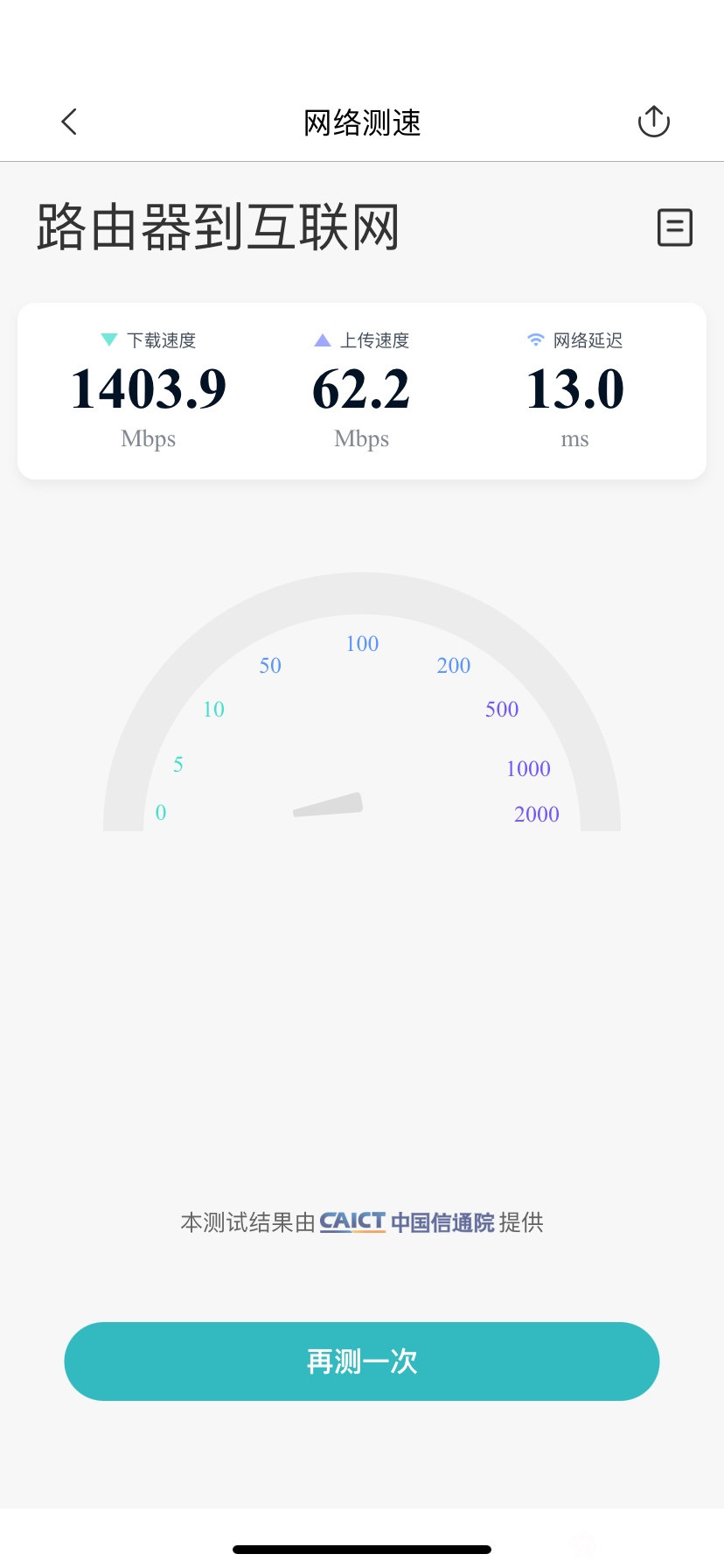Open the speed test history records
The image size is (724, 1568).
pos(674,227)
